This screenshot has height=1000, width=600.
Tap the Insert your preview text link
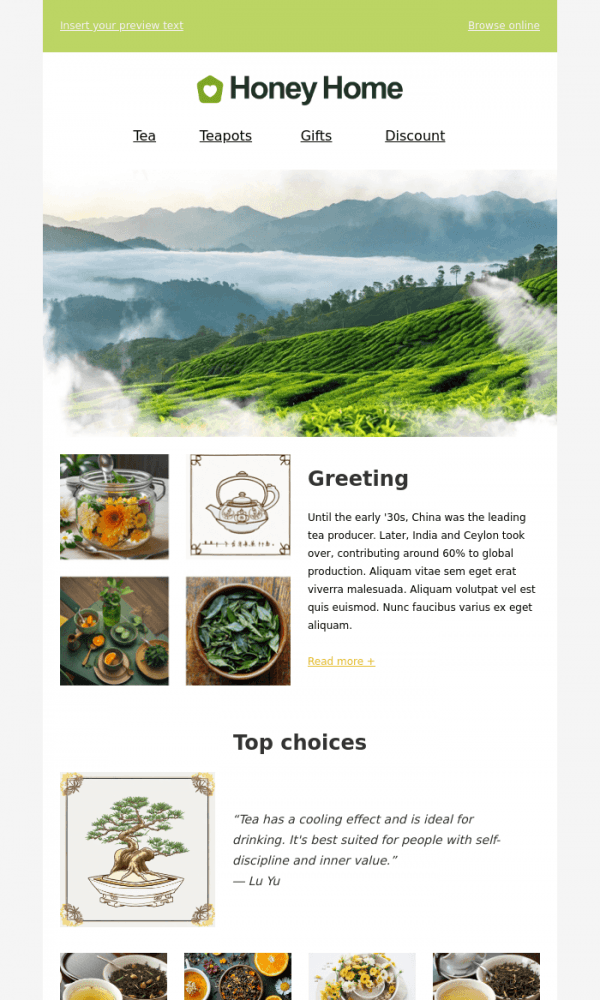click(x=121, y=26)
